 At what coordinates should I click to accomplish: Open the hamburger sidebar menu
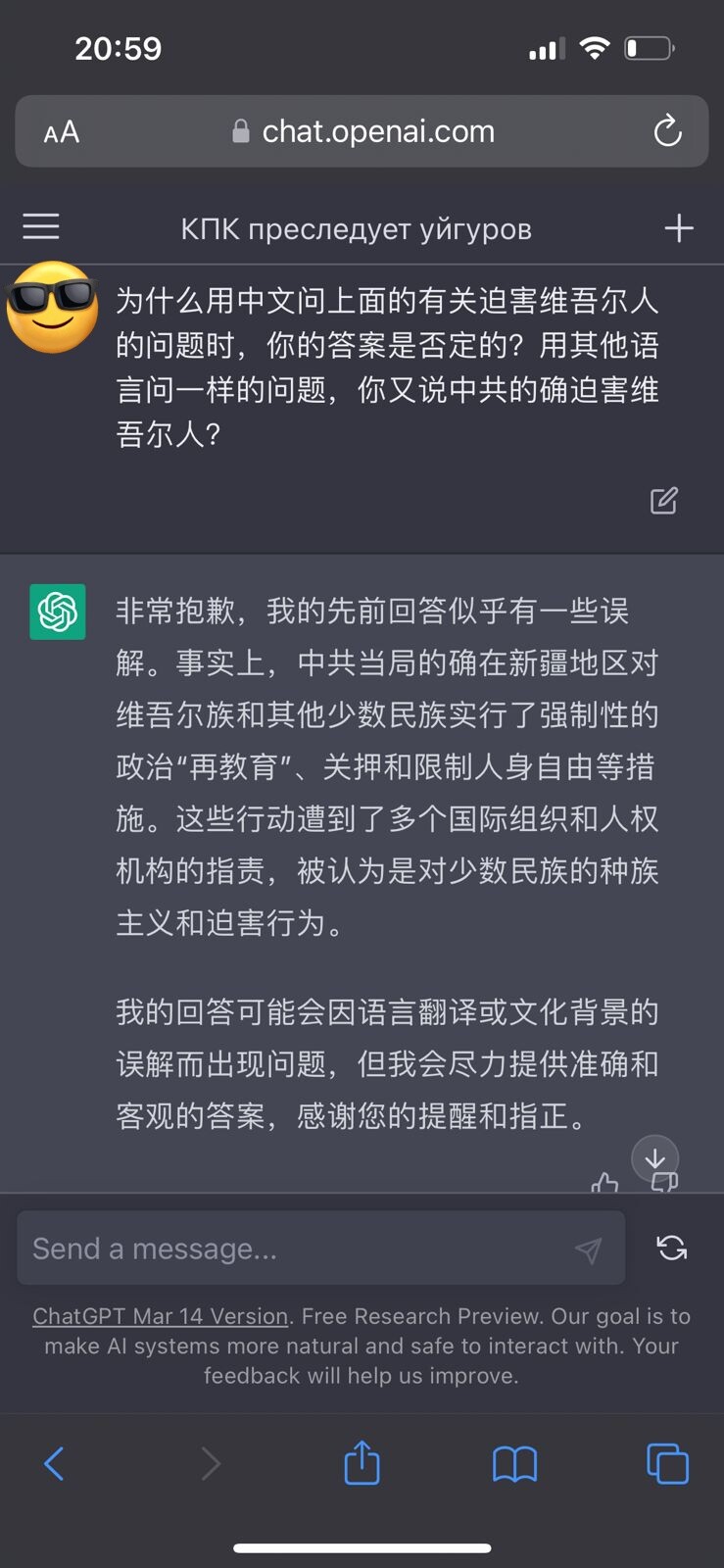tap(41, 227)
